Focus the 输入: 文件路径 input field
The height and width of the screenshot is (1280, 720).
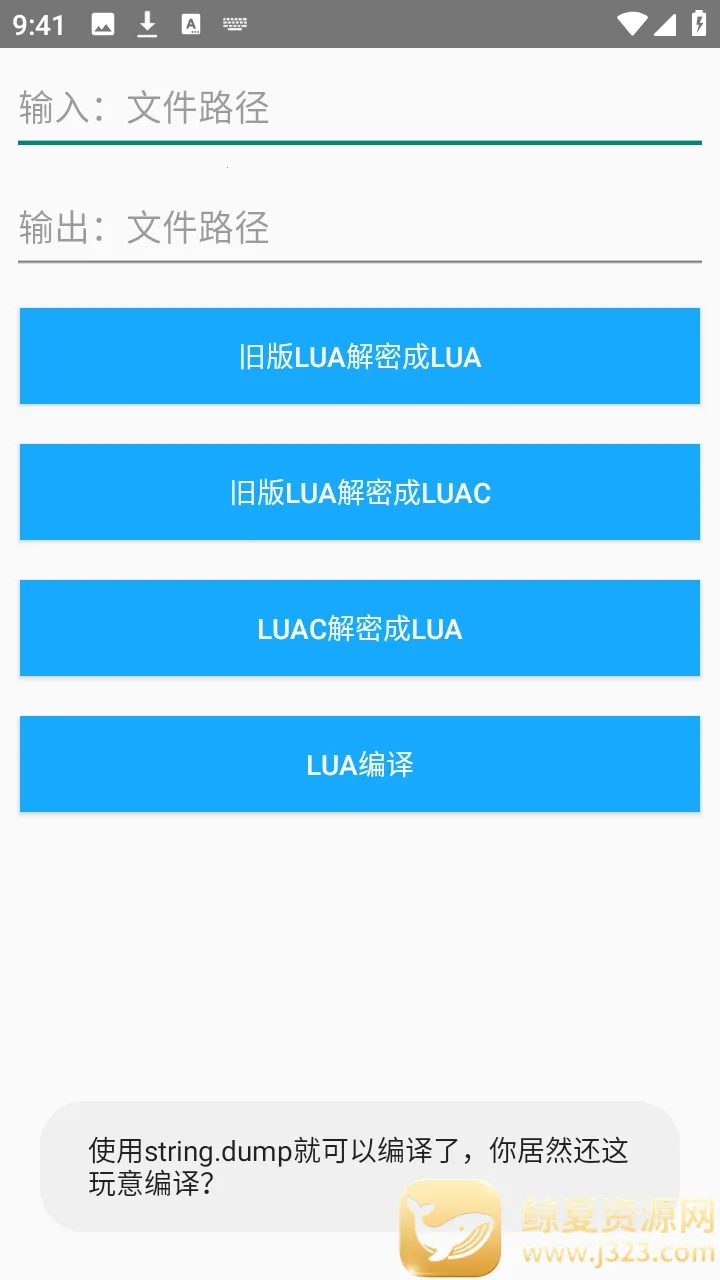tap(360, 108)
